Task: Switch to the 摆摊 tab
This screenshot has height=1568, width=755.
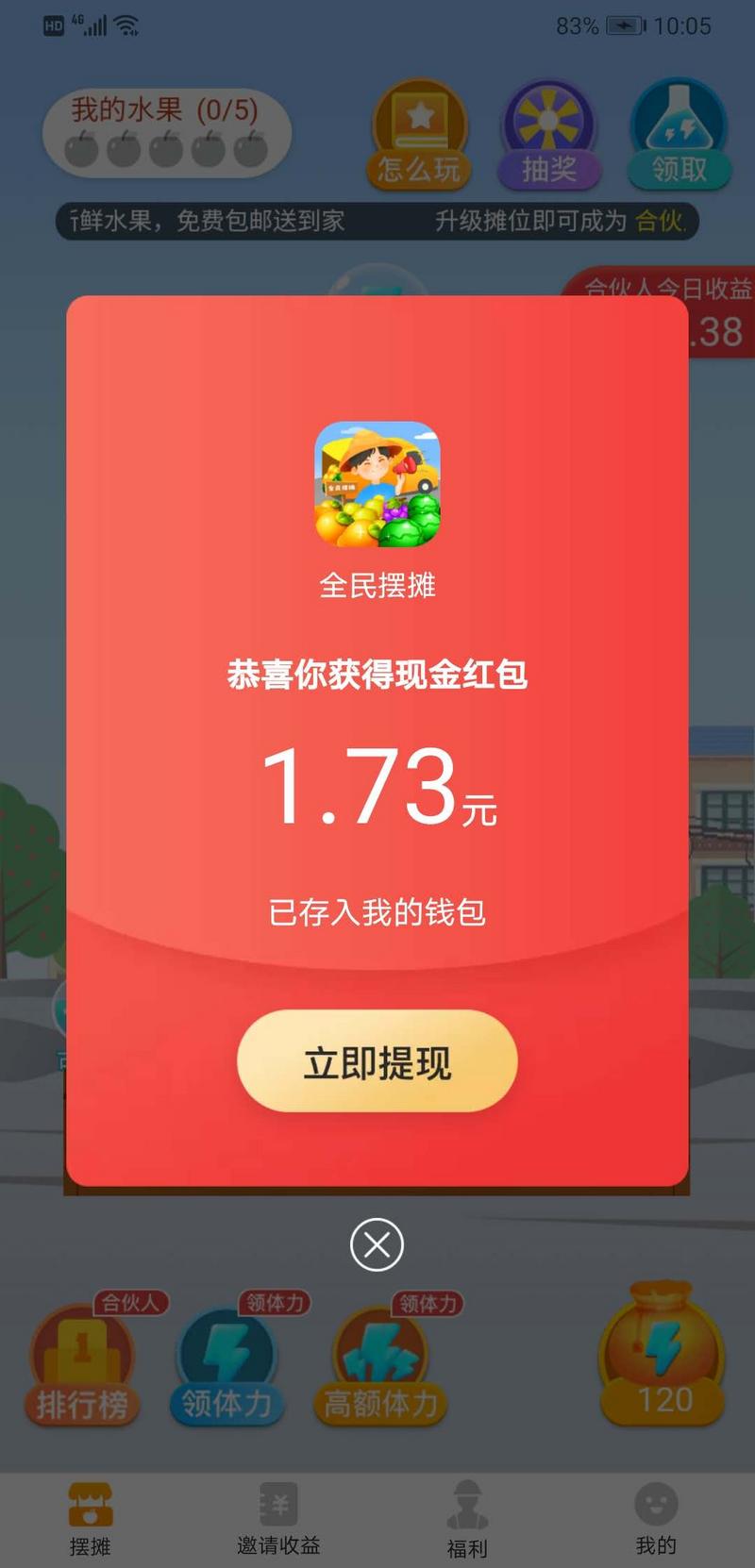Action: (91, 1518)
